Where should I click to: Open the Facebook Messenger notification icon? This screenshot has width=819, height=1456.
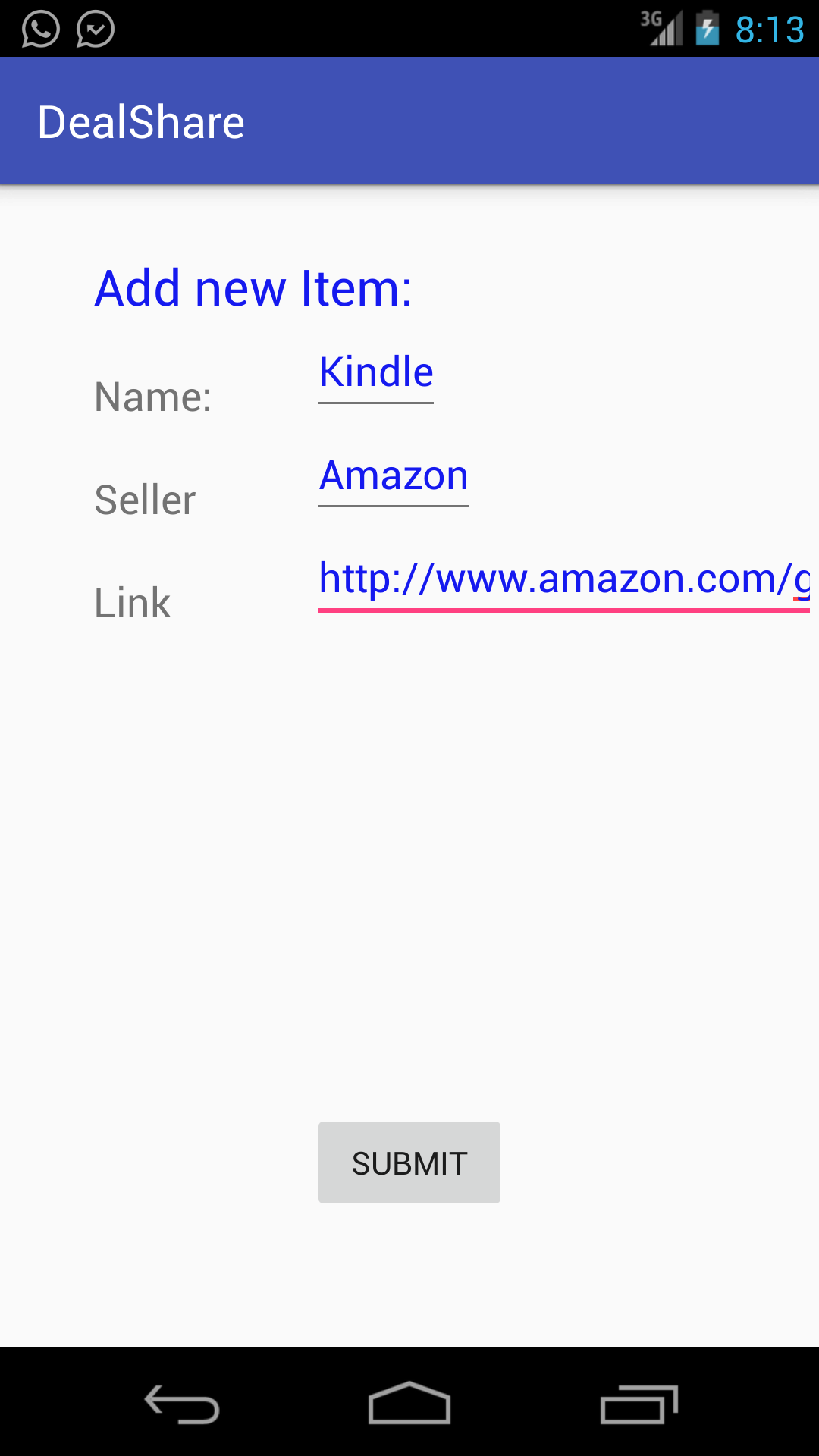coord(96,30)
